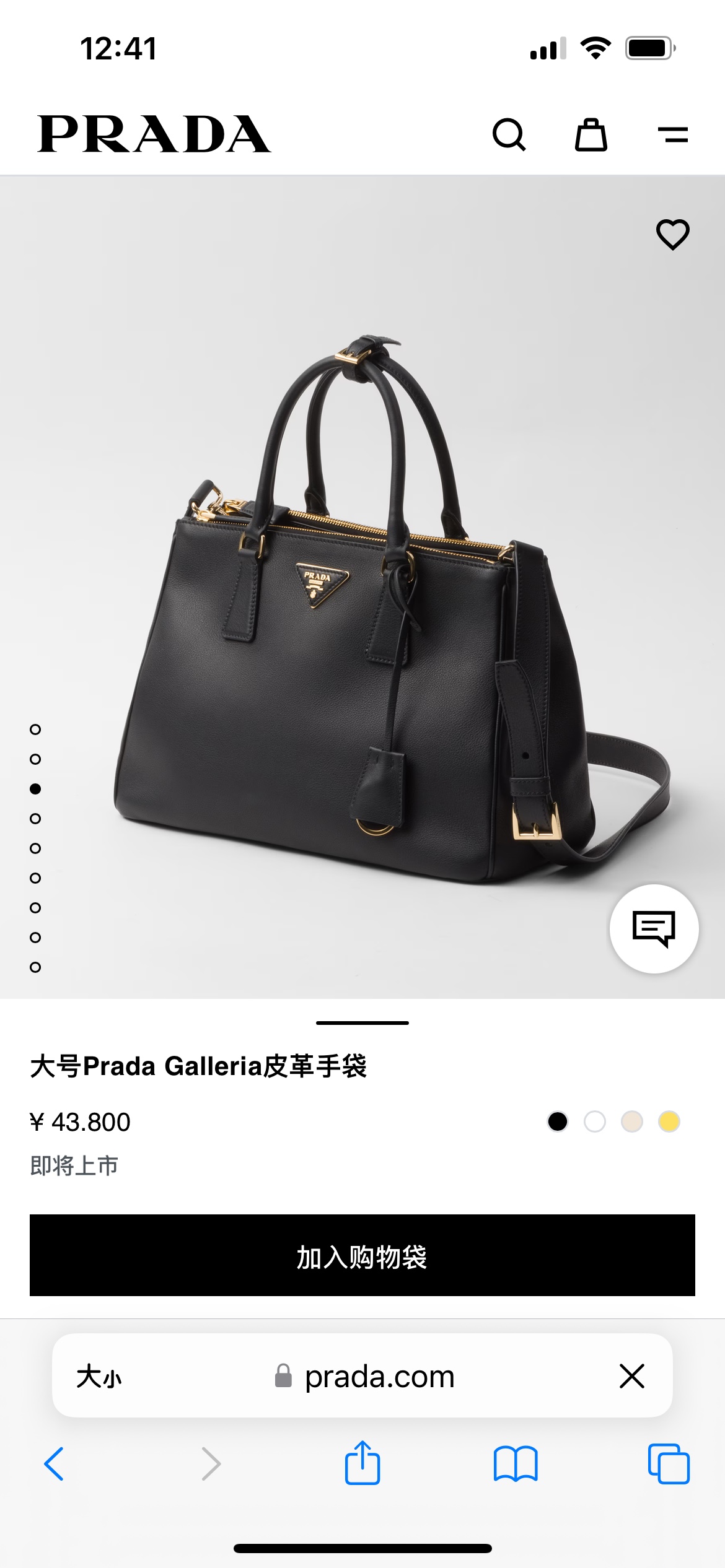Open the search magnifier icon

pyautogui.click(x=509, y=134)
